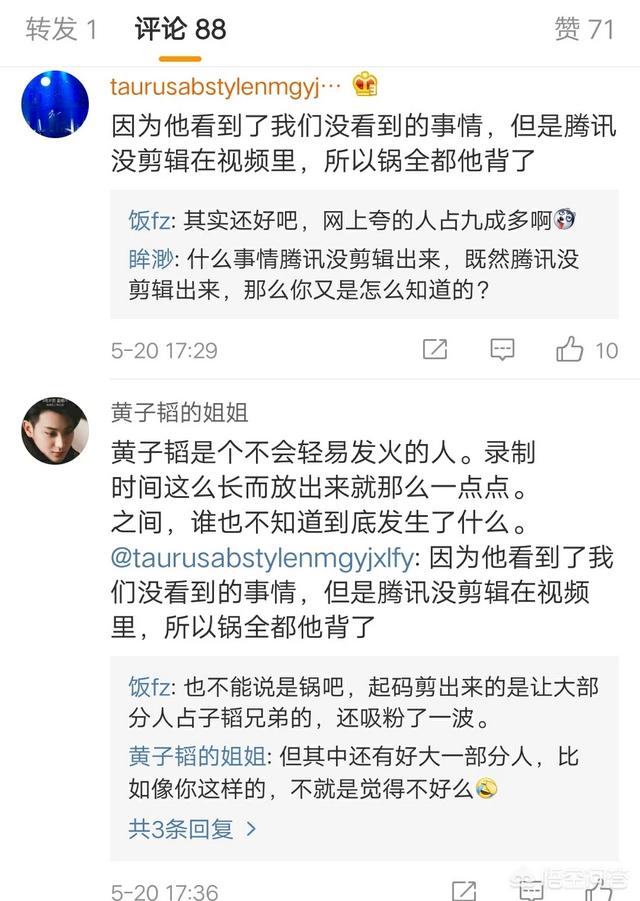Open username taurusabstylenmgyj's profile
This screenshot has width=640, height=901.
click(213, 85)
